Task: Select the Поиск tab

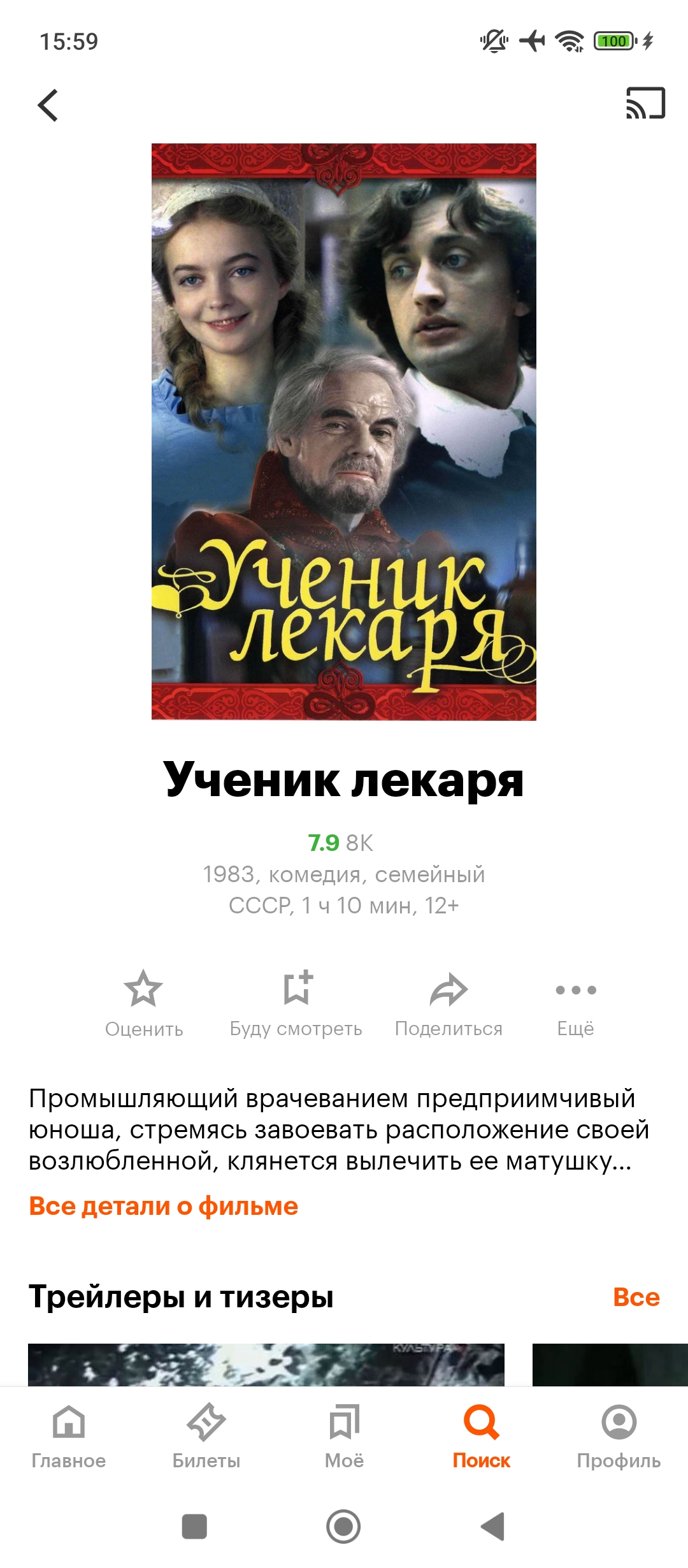Action: [482, 1434]
